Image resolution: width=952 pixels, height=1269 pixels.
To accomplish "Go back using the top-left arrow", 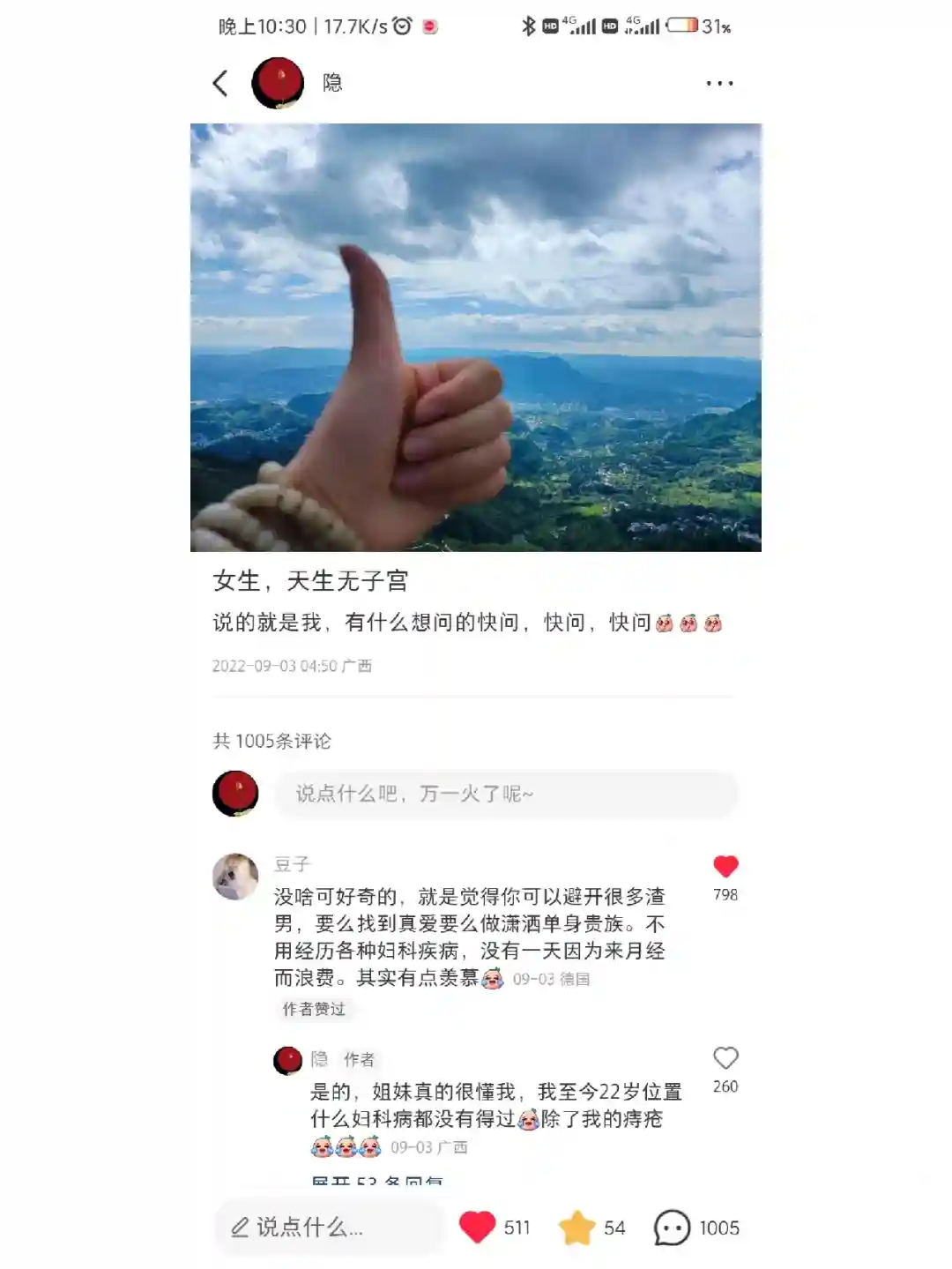I will click(x=220, y=83).
